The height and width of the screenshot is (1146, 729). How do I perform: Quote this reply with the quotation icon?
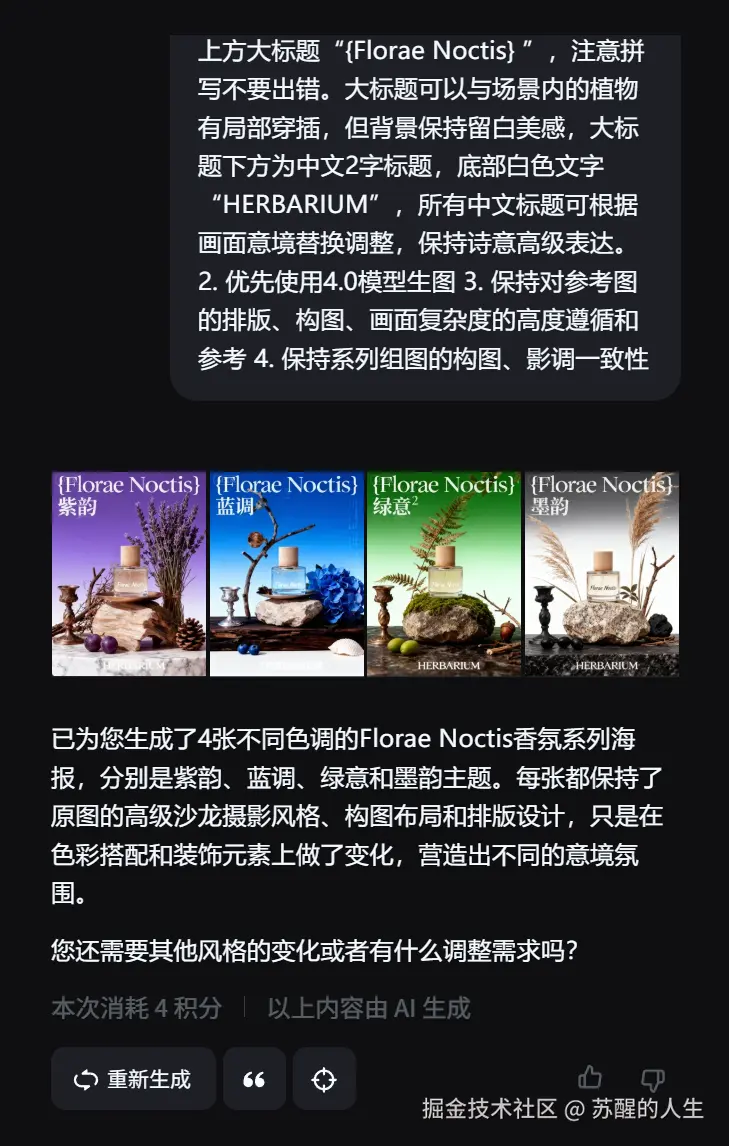[x=254, y=1079]
